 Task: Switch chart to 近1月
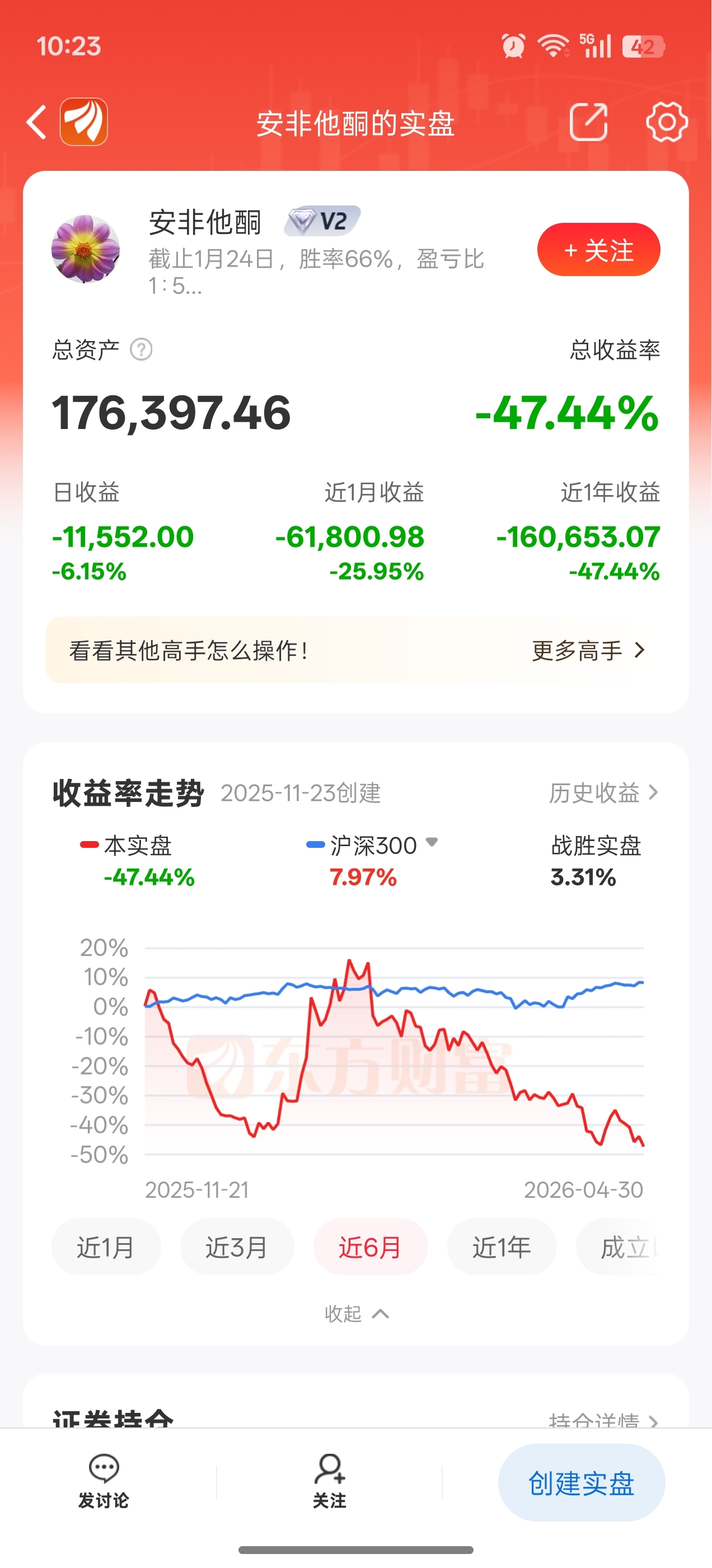point(106,1247)
